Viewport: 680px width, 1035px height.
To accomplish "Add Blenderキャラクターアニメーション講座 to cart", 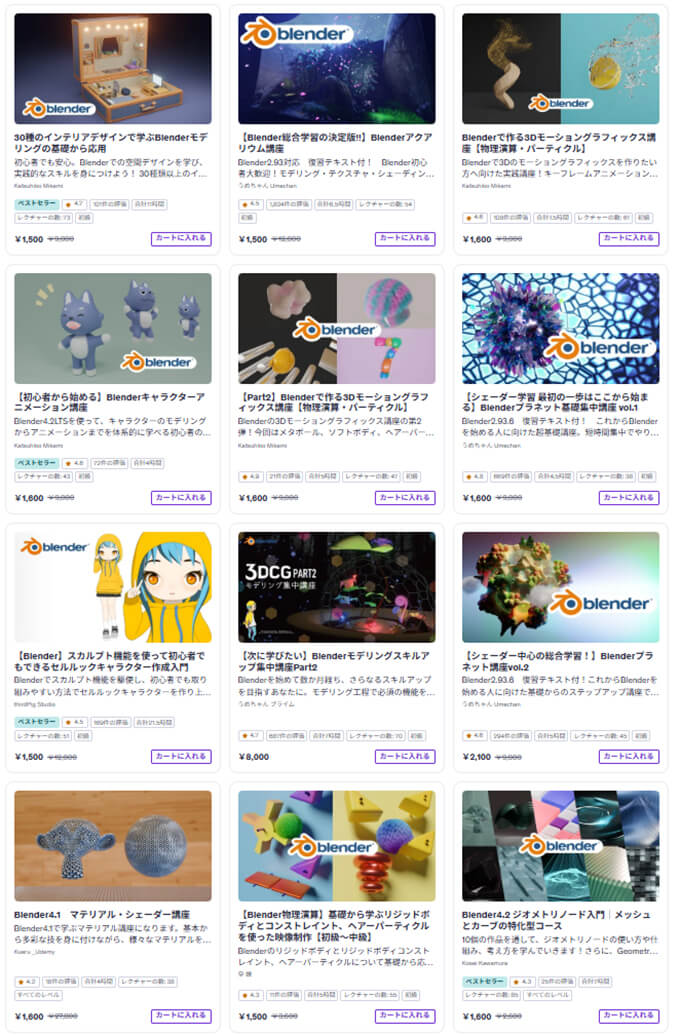I will [181, 497].
